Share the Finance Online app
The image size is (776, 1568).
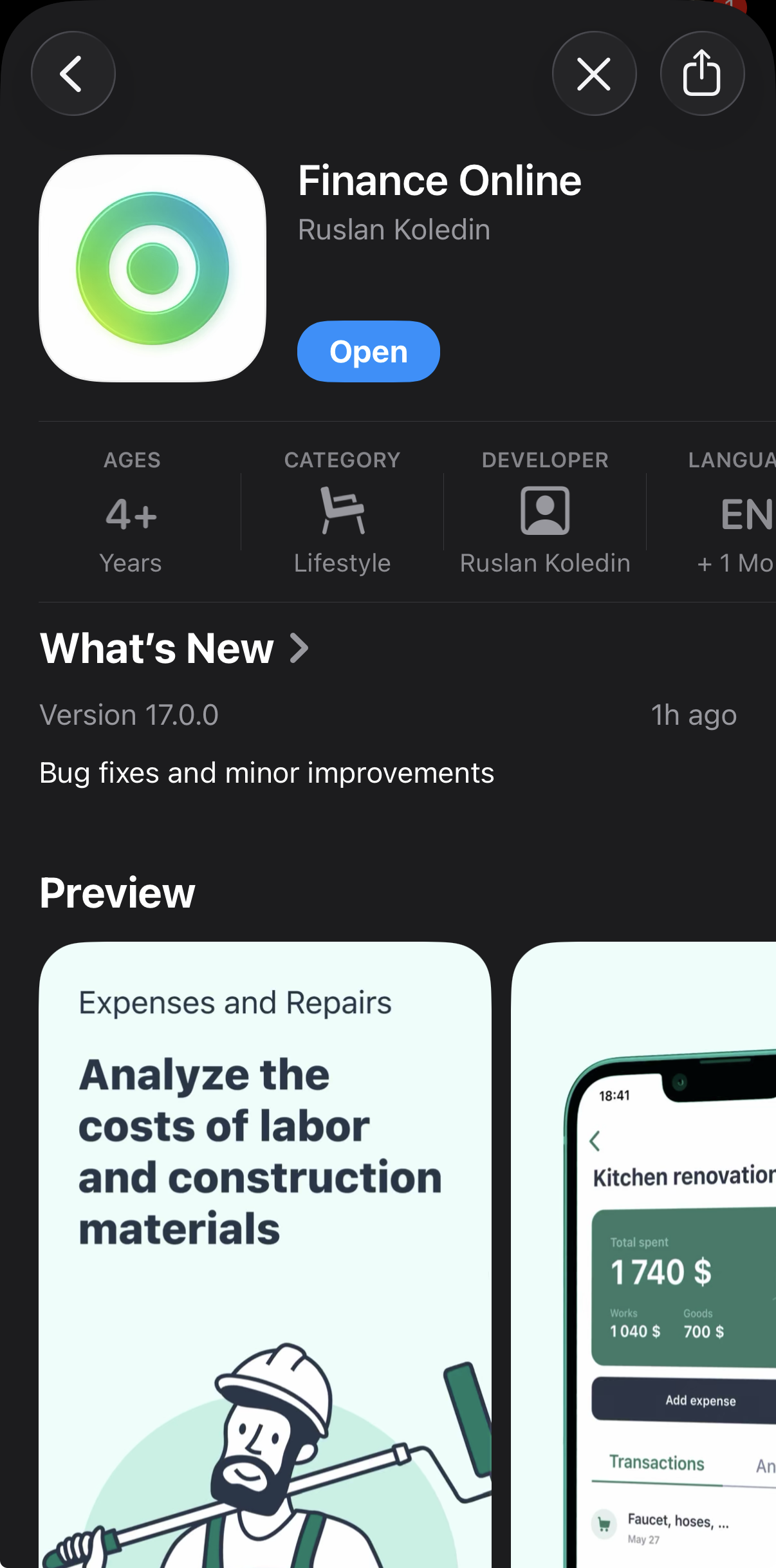pos(701,73)
